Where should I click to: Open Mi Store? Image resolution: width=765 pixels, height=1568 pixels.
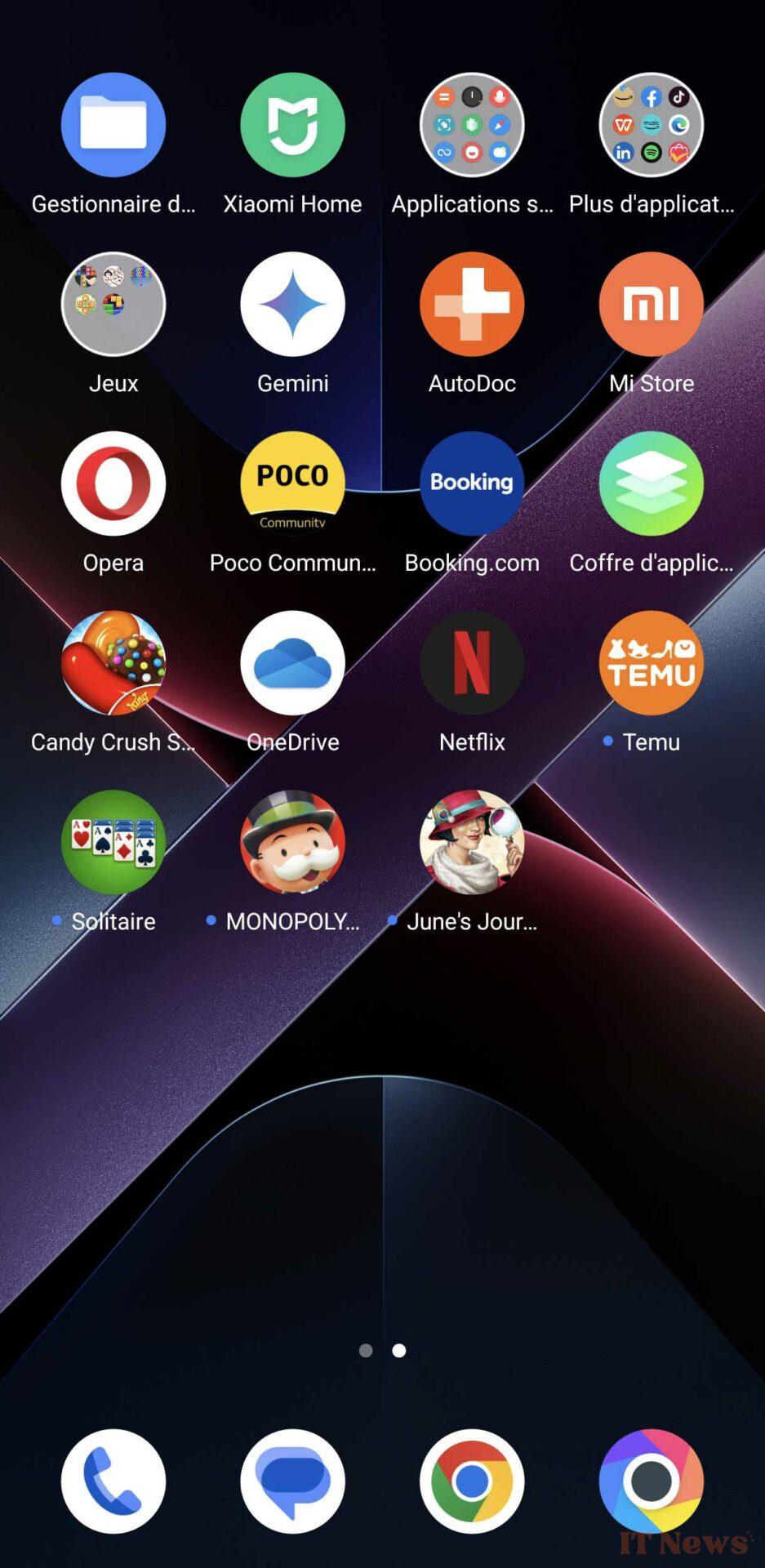651,304
